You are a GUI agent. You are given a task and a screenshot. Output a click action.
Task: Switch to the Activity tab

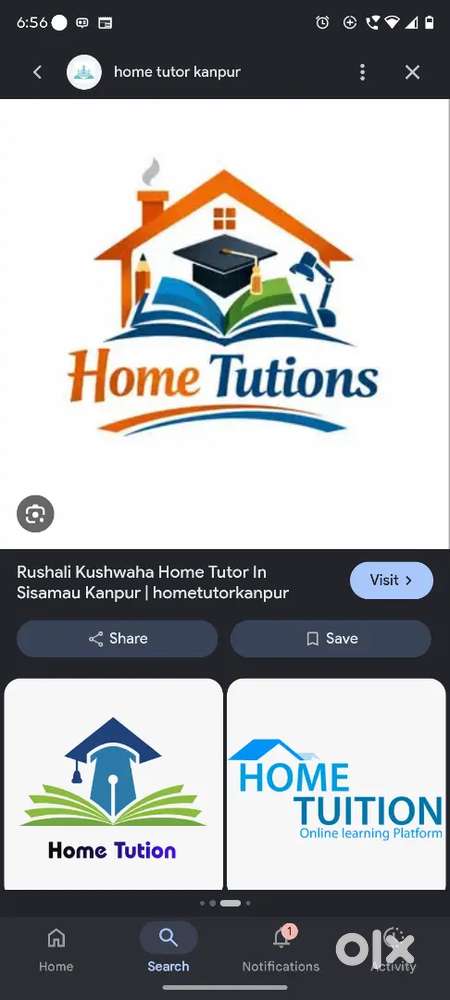(393, 950)
